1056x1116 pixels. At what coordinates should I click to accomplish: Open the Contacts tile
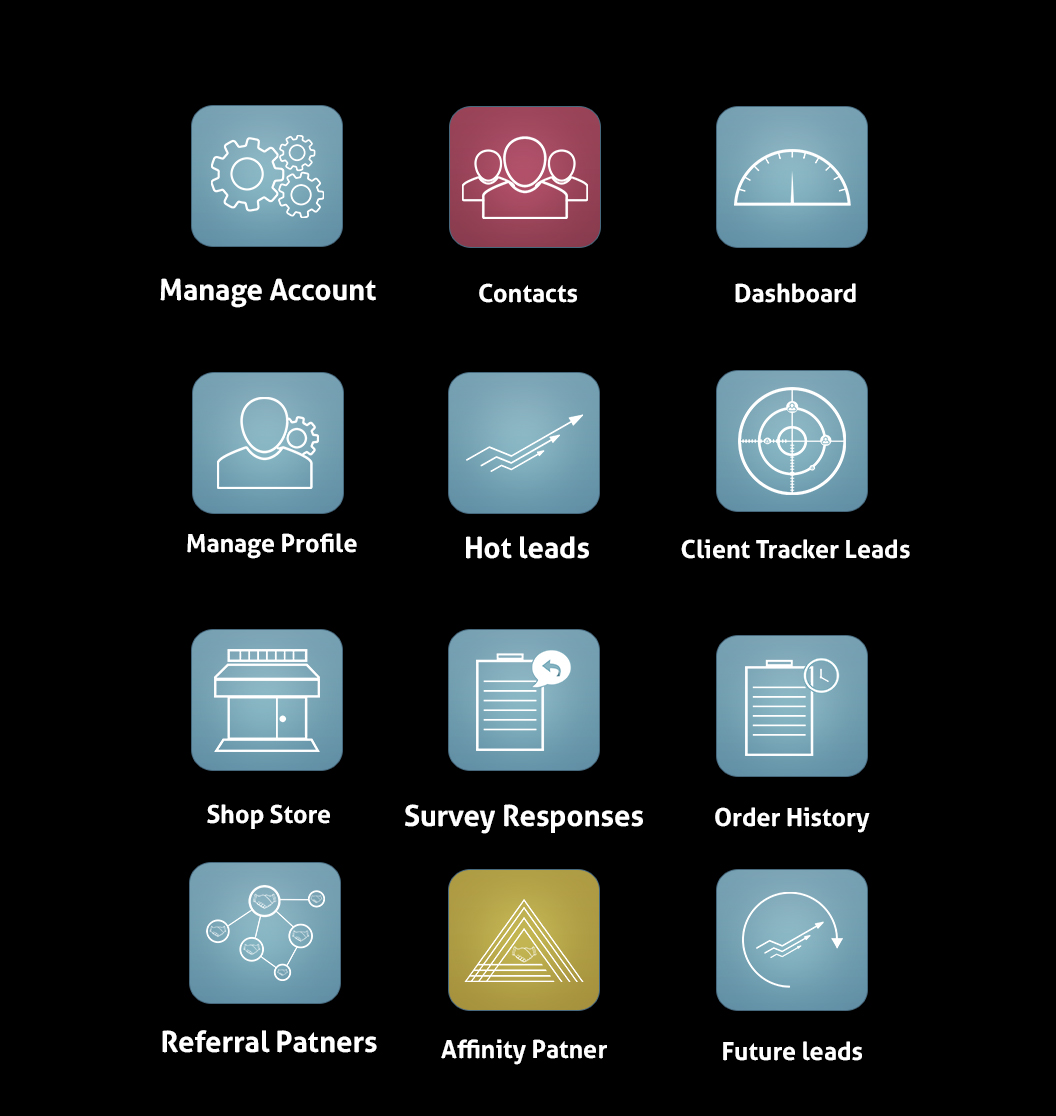coord(525,177)
